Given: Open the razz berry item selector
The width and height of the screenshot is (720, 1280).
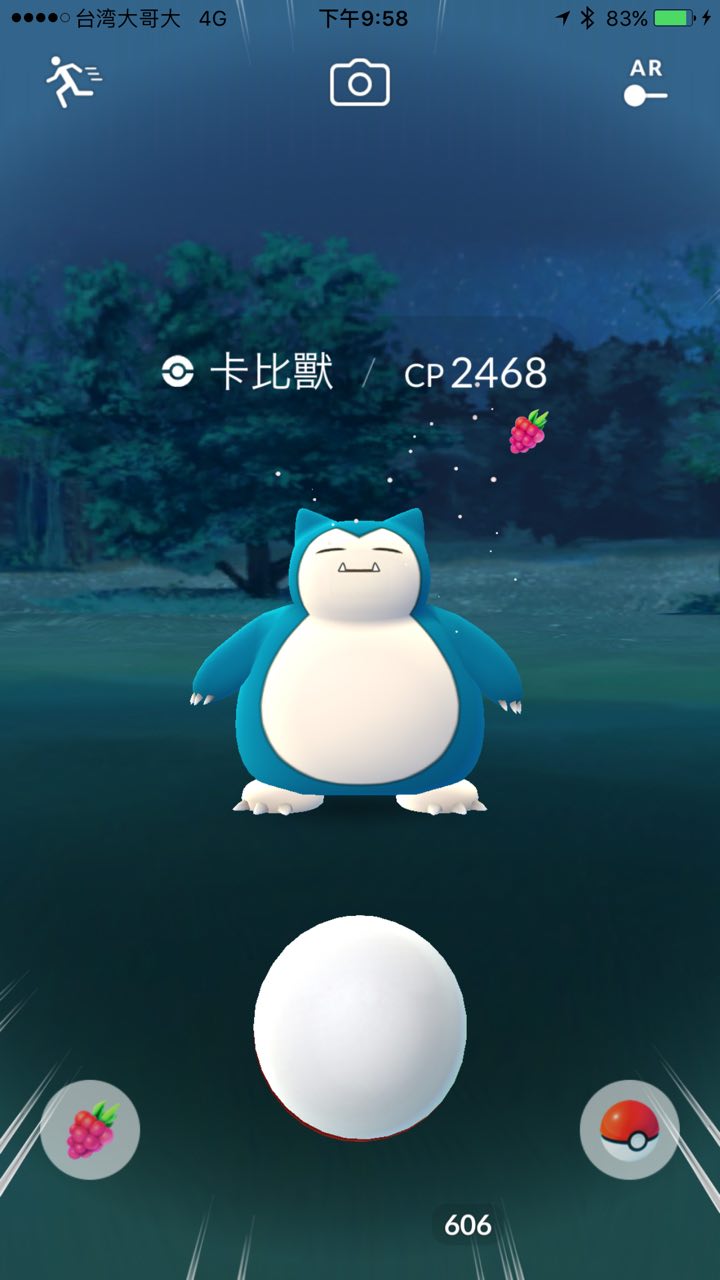Looking at the screenshot, I should pyautogui.click(x=90, y=1130).
